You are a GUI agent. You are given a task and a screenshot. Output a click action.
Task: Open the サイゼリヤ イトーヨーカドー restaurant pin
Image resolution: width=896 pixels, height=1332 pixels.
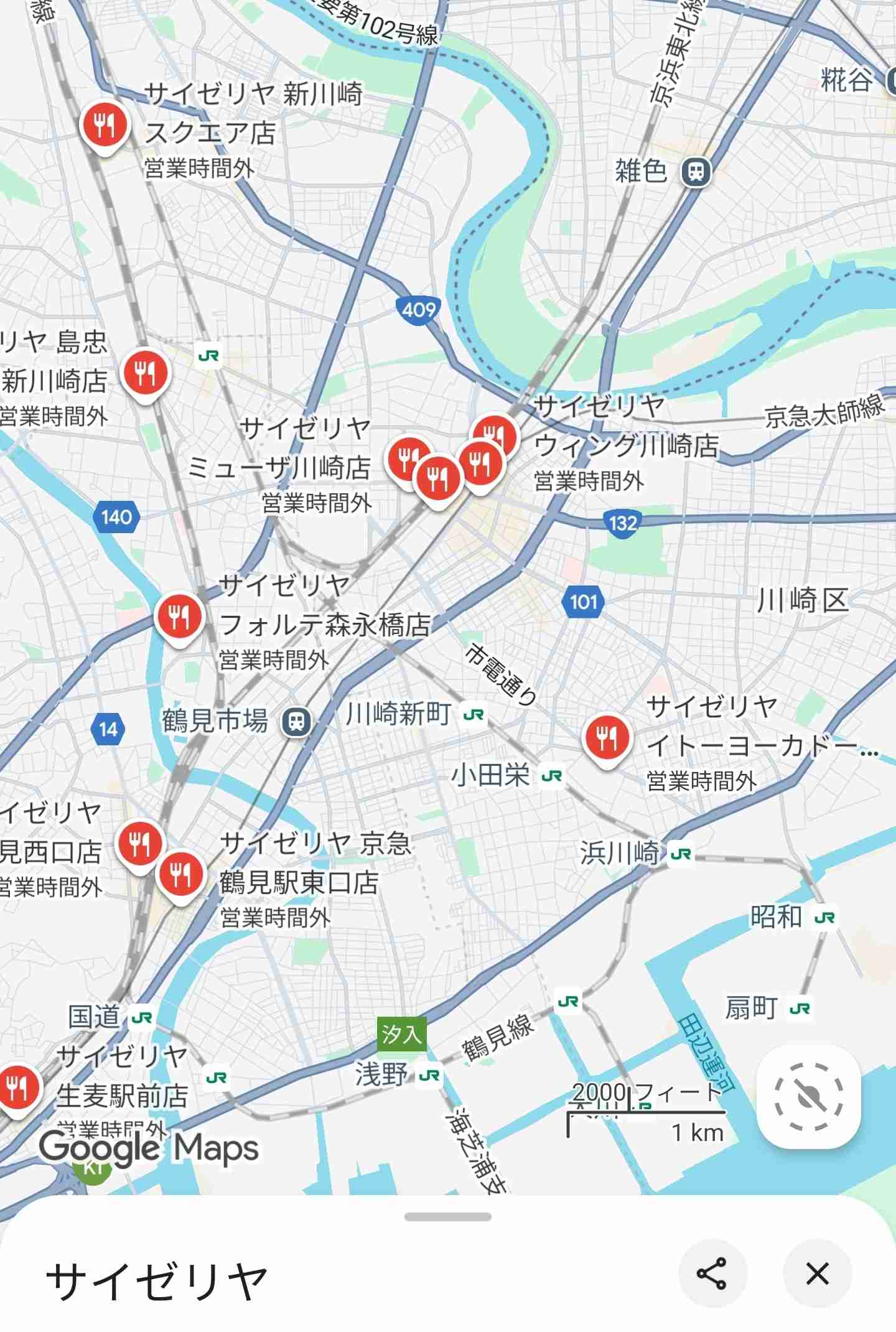607,737
